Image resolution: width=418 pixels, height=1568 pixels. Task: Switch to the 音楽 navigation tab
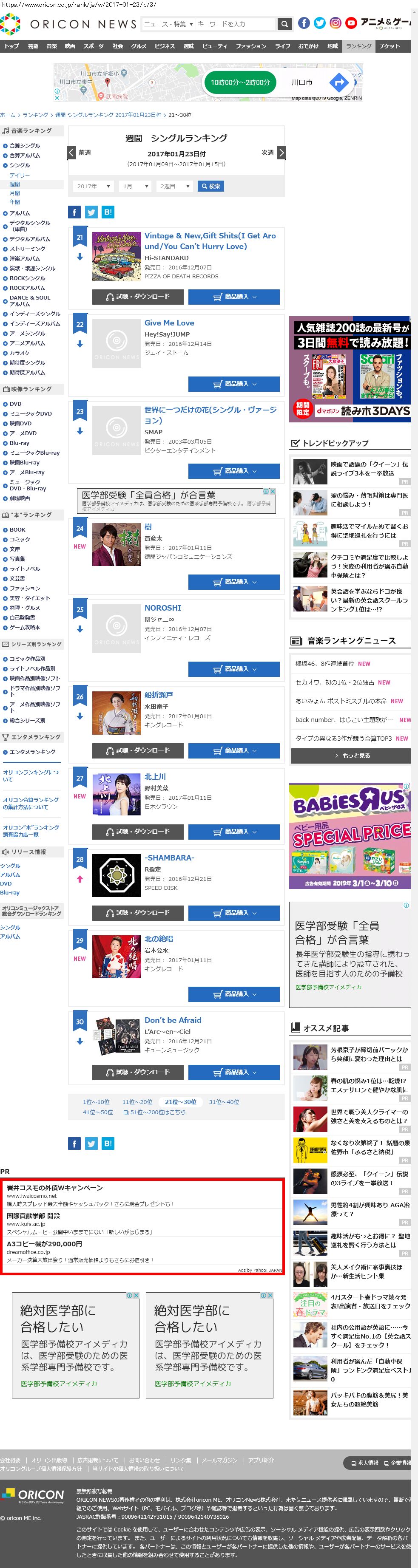coord(52,46)
